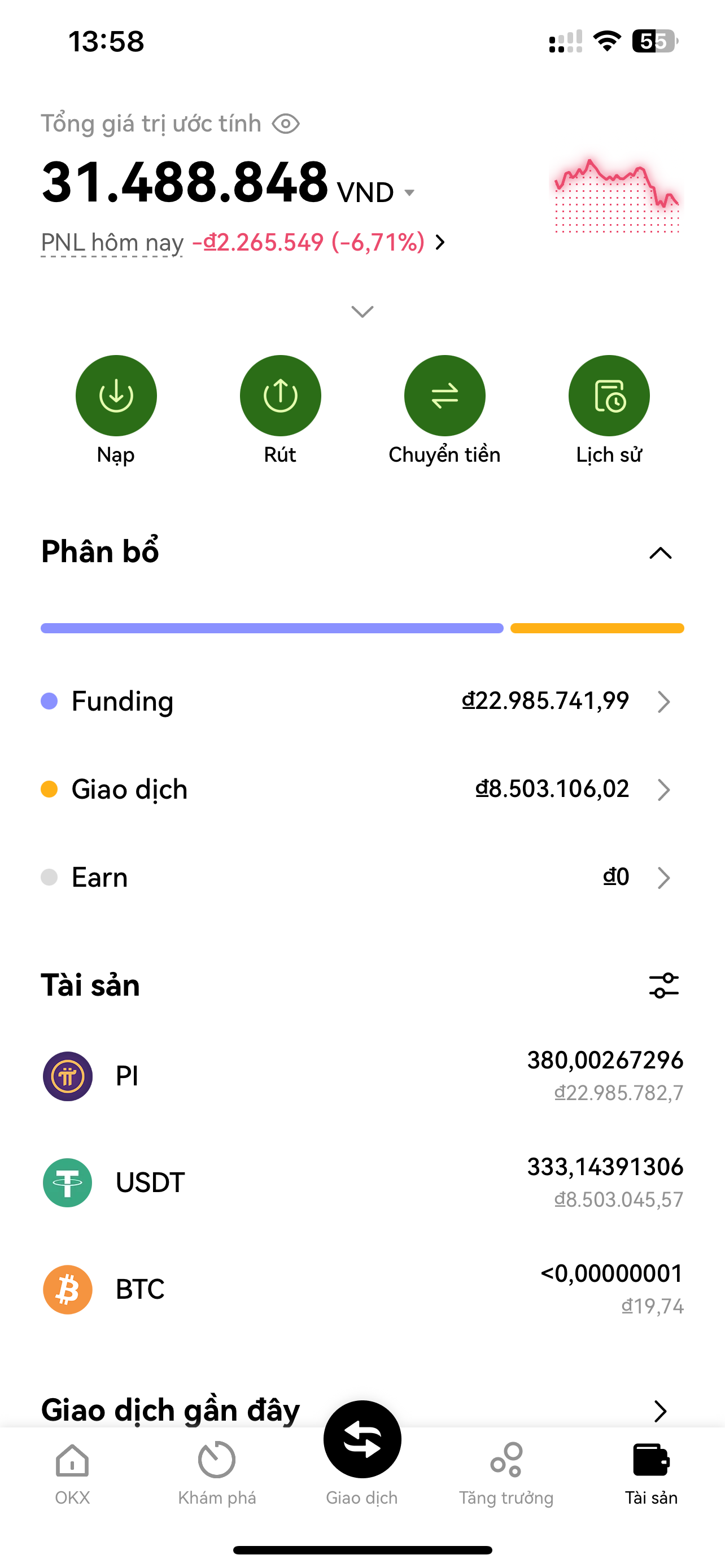Select the BTC asset
The height and width of the screenshot is (1568, 725).
[361, 1289]
